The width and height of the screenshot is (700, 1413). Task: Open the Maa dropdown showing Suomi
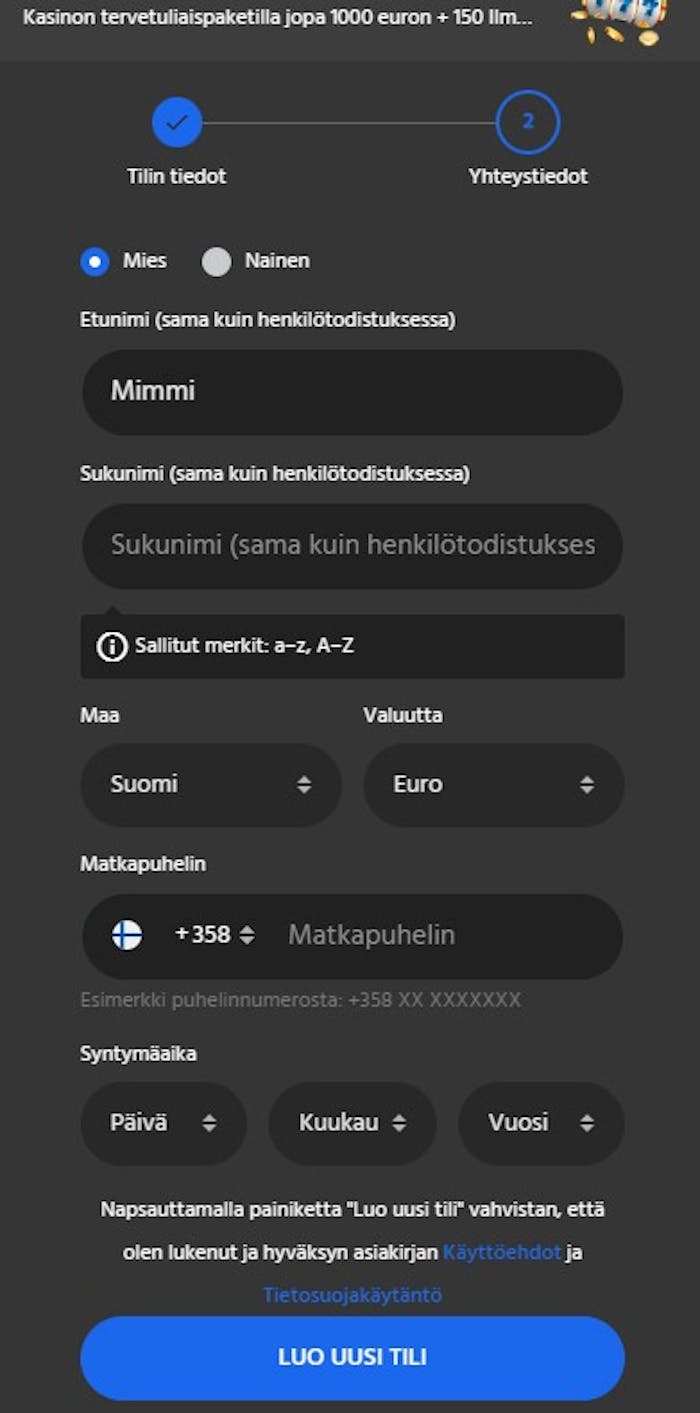[x=210, y=785]
